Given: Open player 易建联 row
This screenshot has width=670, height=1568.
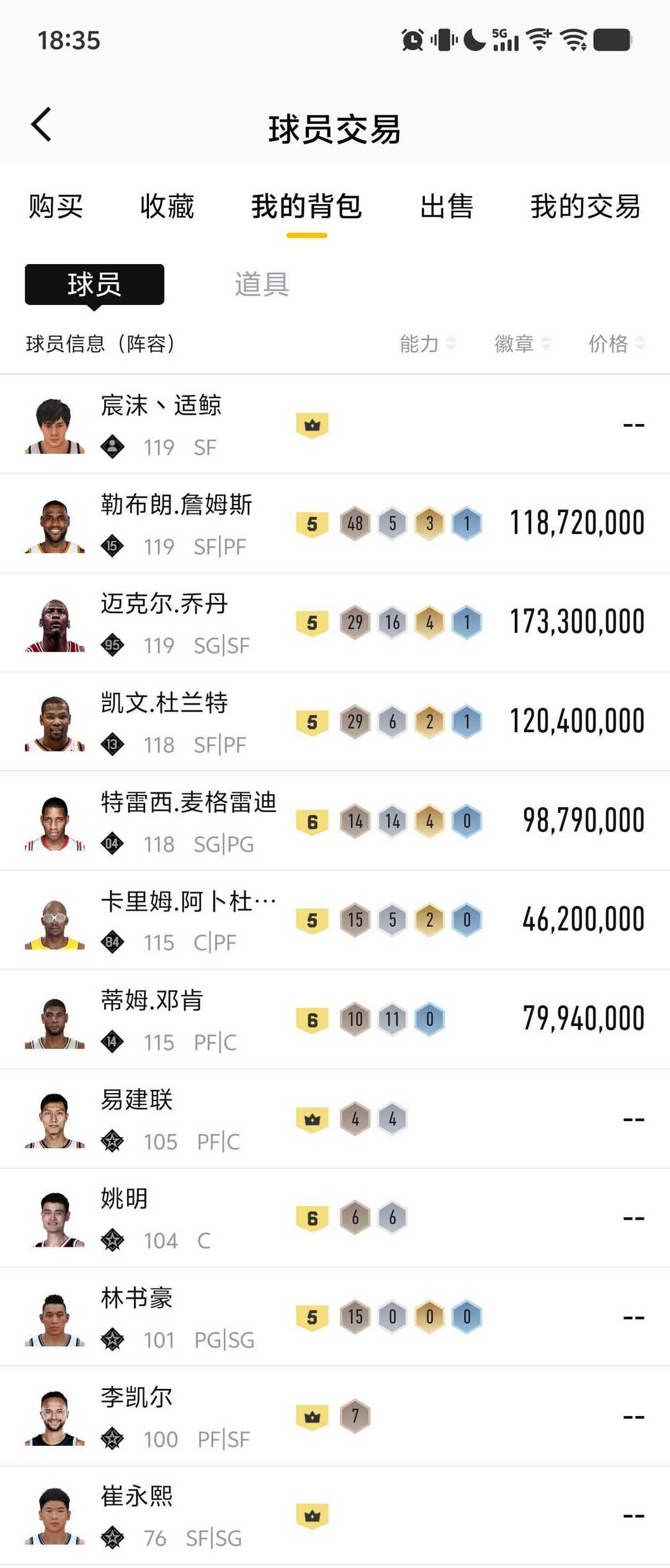Looking at the screenshot, I should coord(335,1119).
